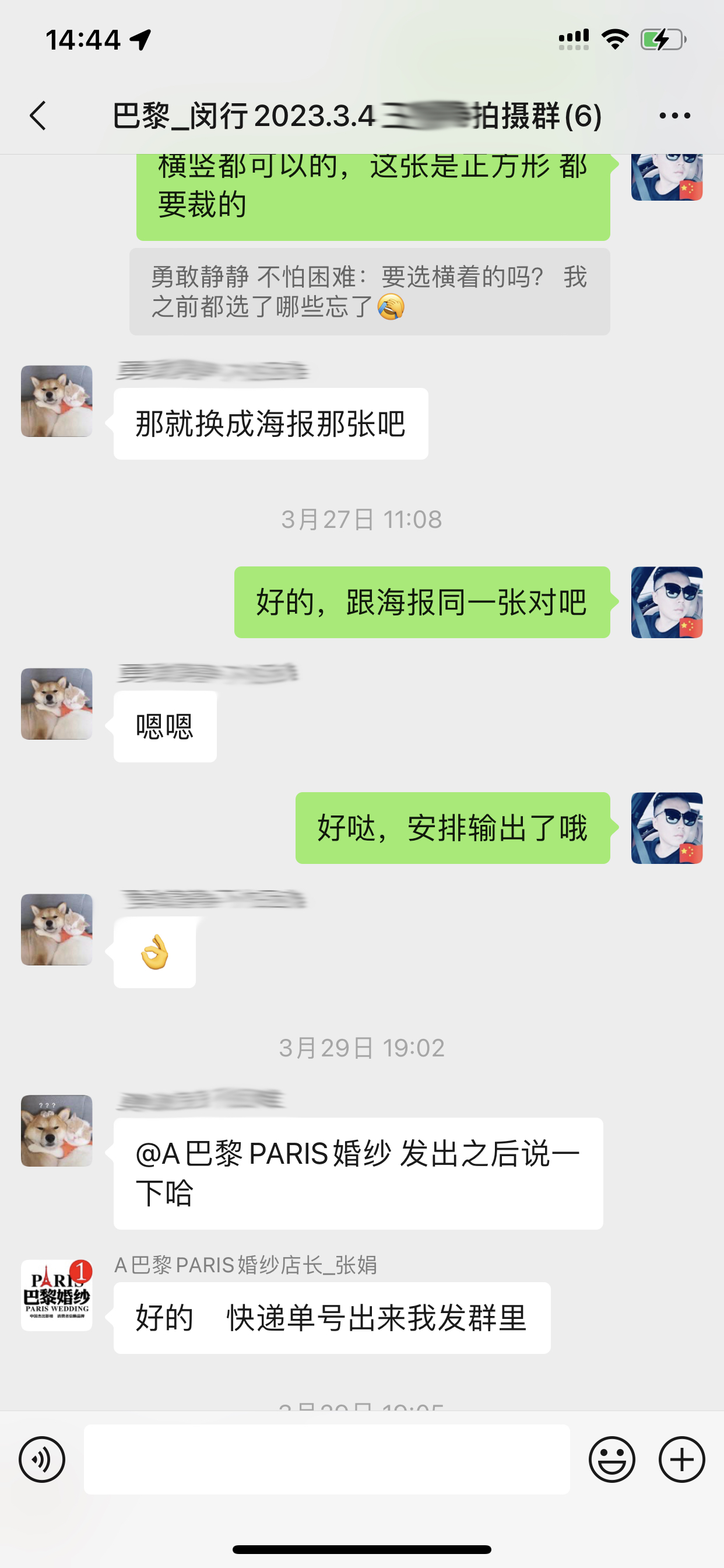Open the group chat options menu
This screenshot has width=724, height=1568.
(x=674, y=116)
